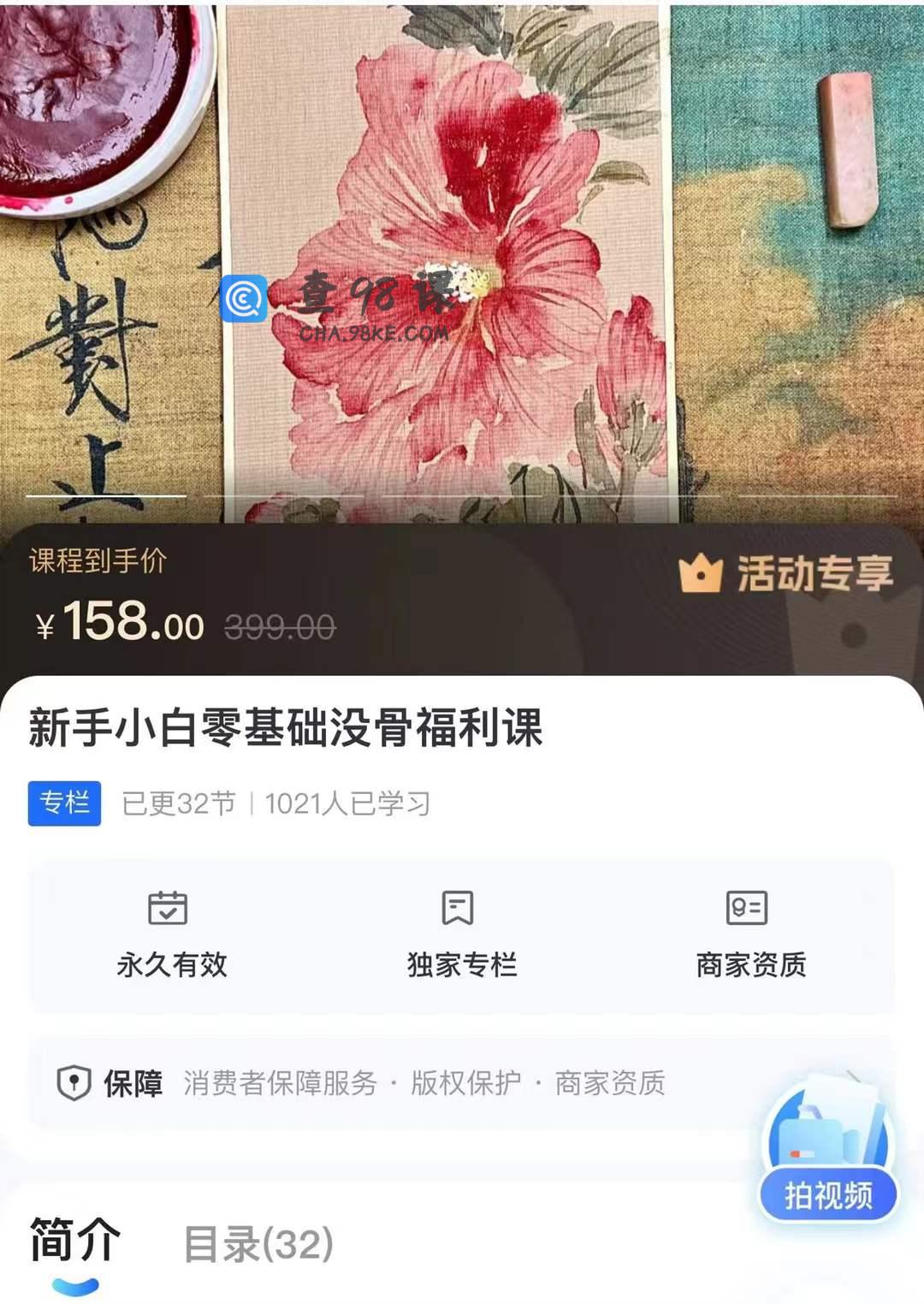
Task: View 商家资质 credentials
Action: (x=750, y=937)
